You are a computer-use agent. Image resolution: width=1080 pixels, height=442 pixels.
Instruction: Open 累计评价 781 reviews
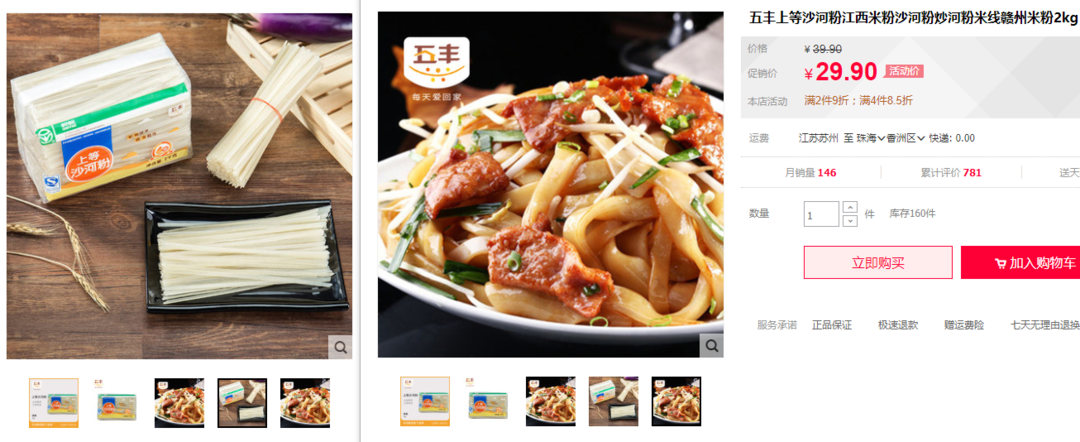point(950,172)
